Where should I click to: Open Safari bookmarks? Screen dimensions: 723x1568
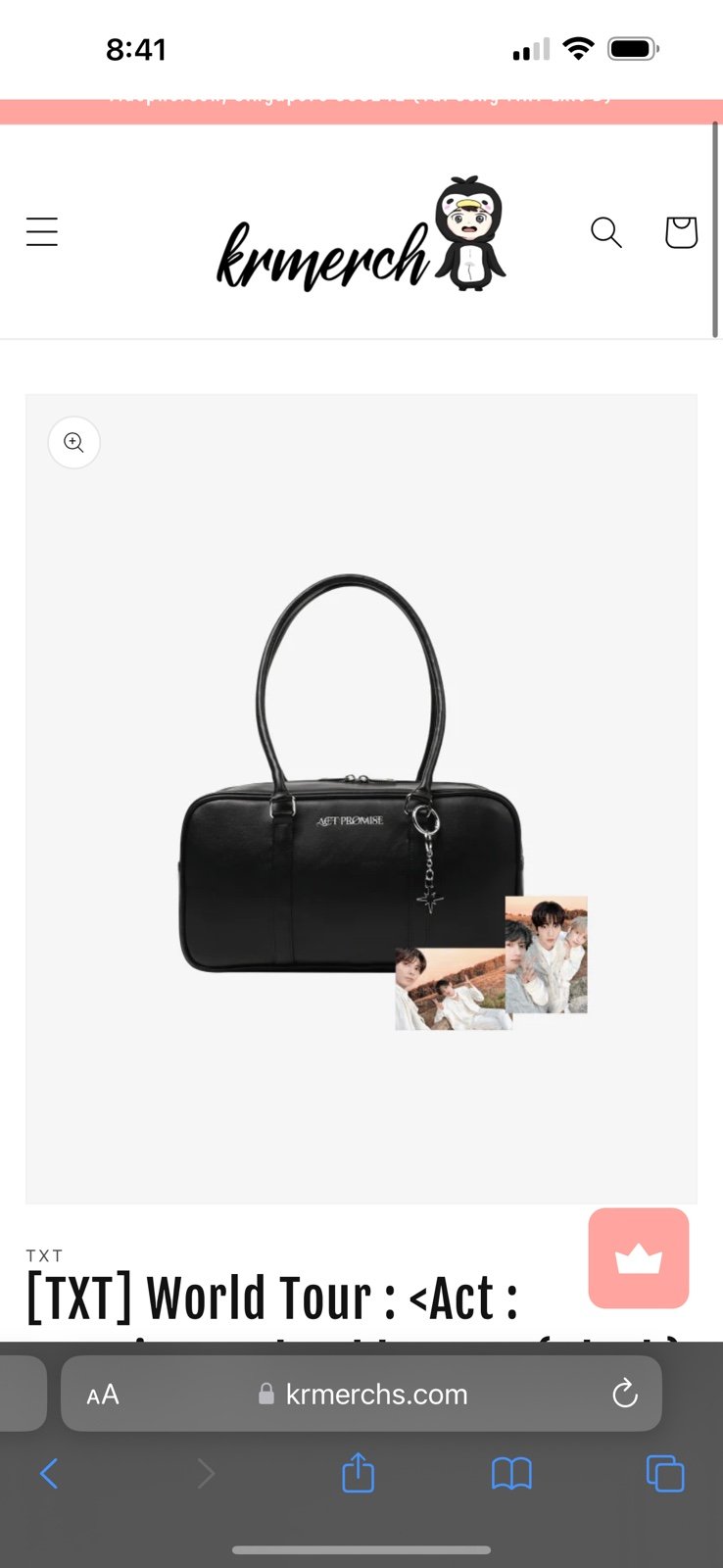[511, 1473]
